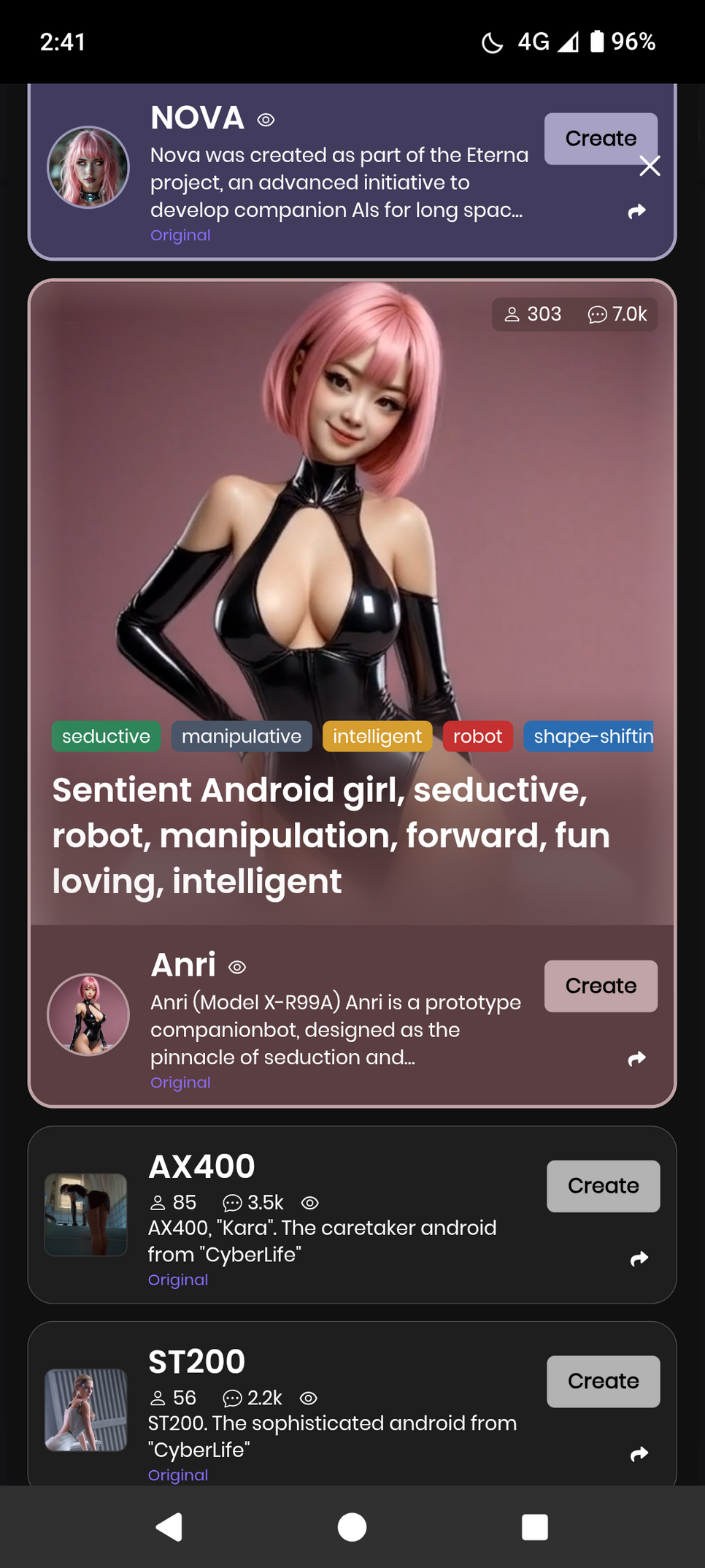Image resolution: width=705 pixels, height=1568 pixels.
Task: Dismiss the overlay with the X icon
Action: [650, 166]
